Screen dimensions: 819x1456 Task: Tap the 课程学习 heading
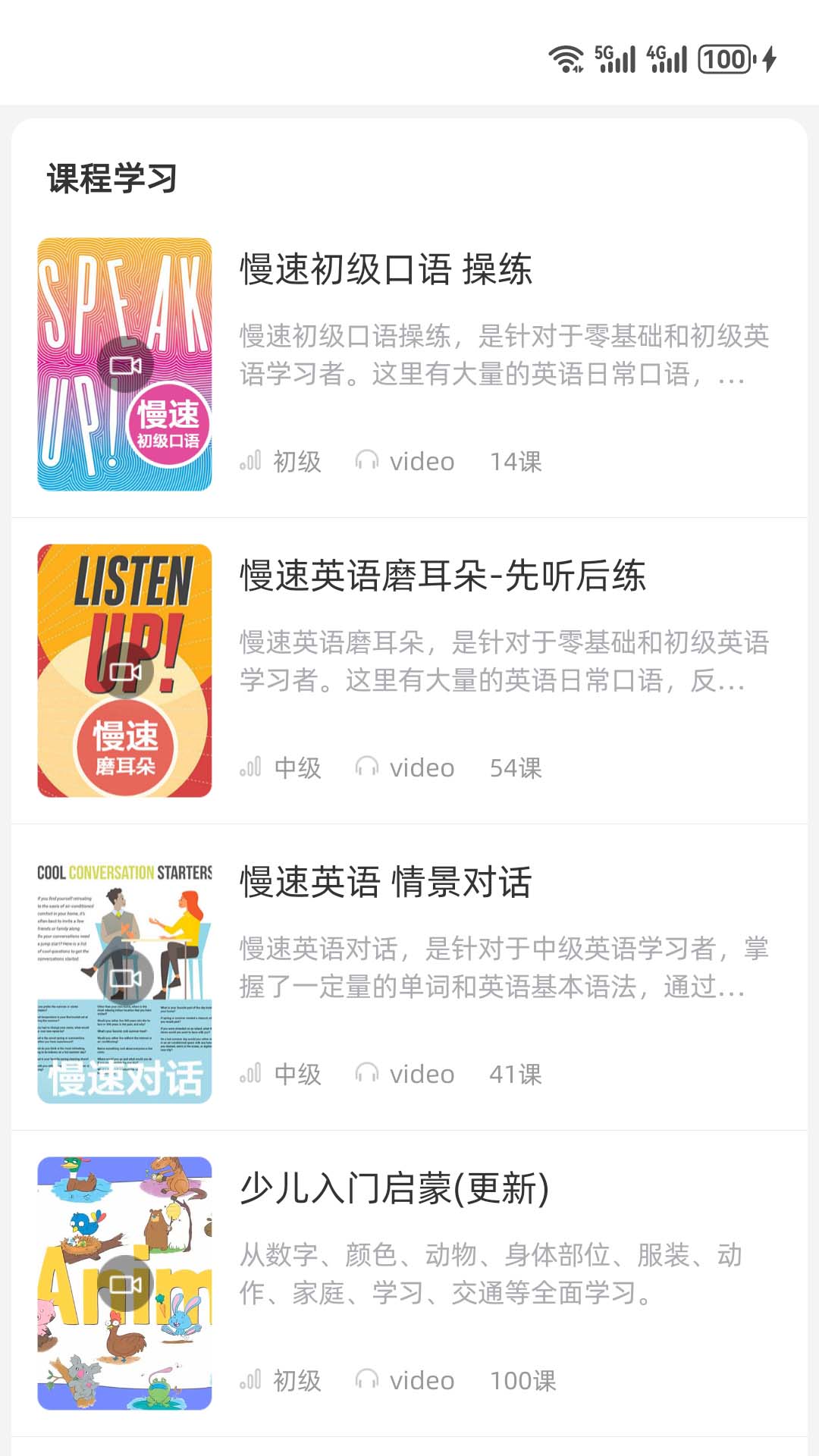pyautogui.click(x=111, y=176)
